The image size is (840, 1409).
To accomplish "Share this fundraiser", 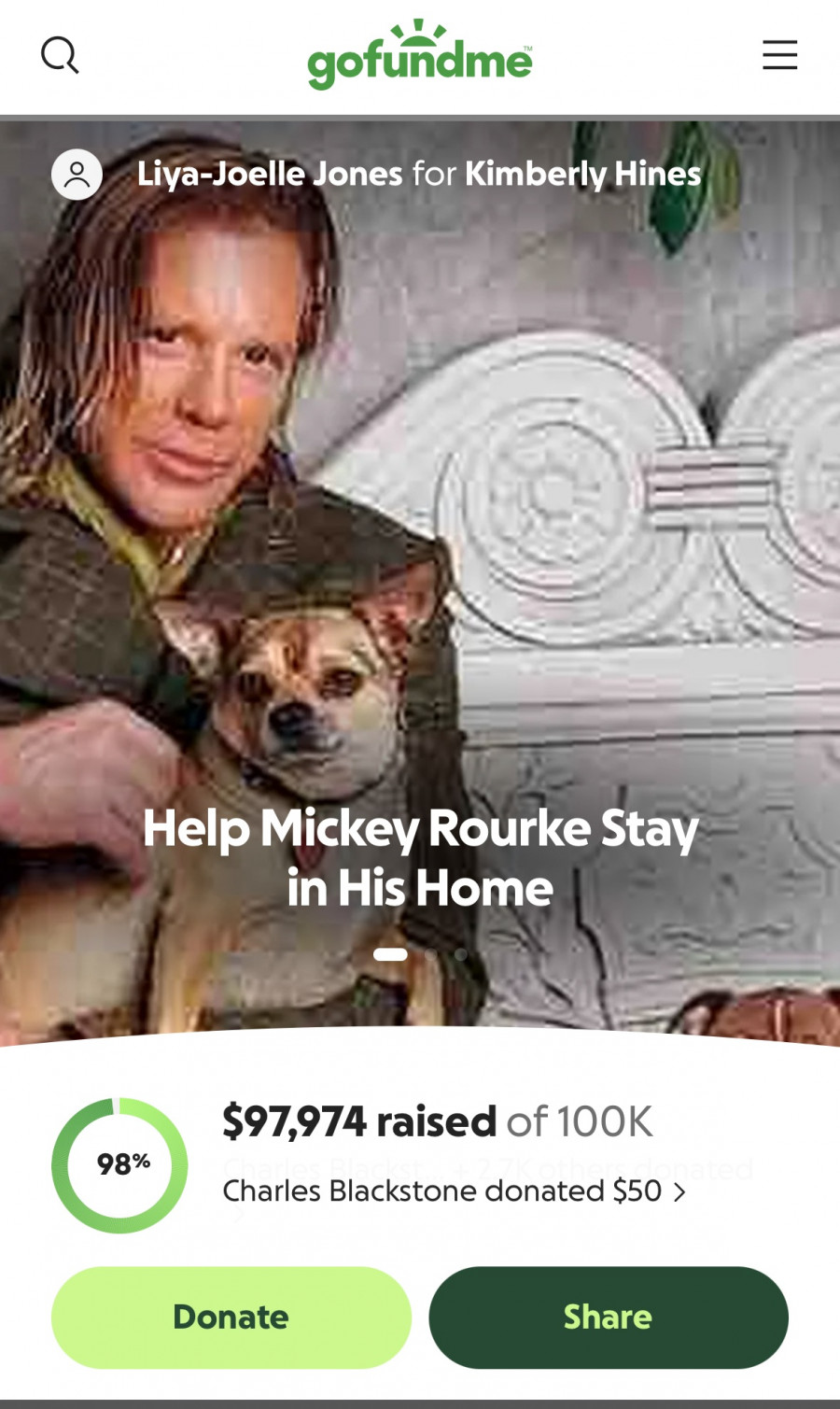I will coord(609,1317).
